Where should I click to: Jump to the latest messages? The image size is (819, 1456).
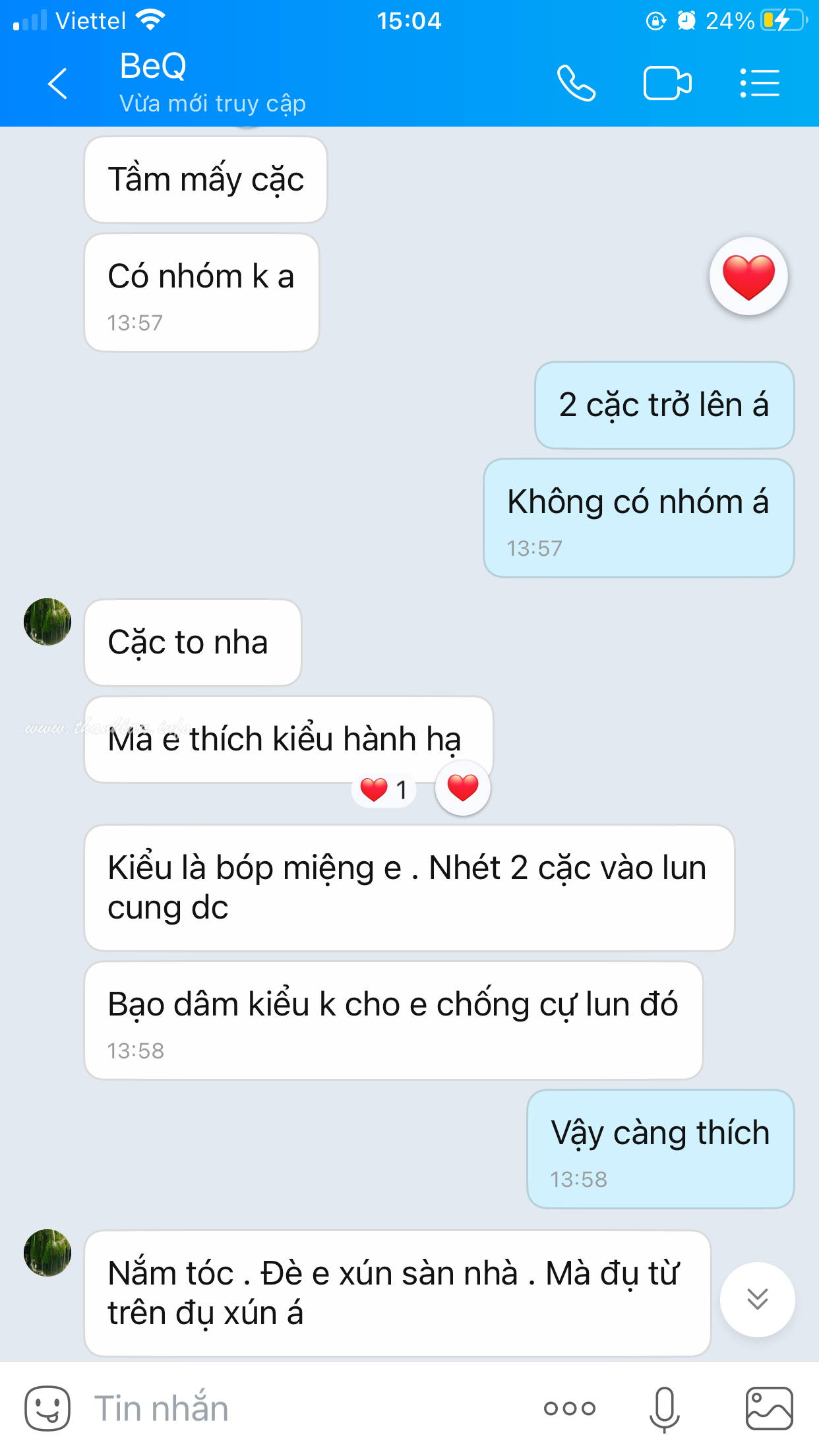click(758, 1299)
